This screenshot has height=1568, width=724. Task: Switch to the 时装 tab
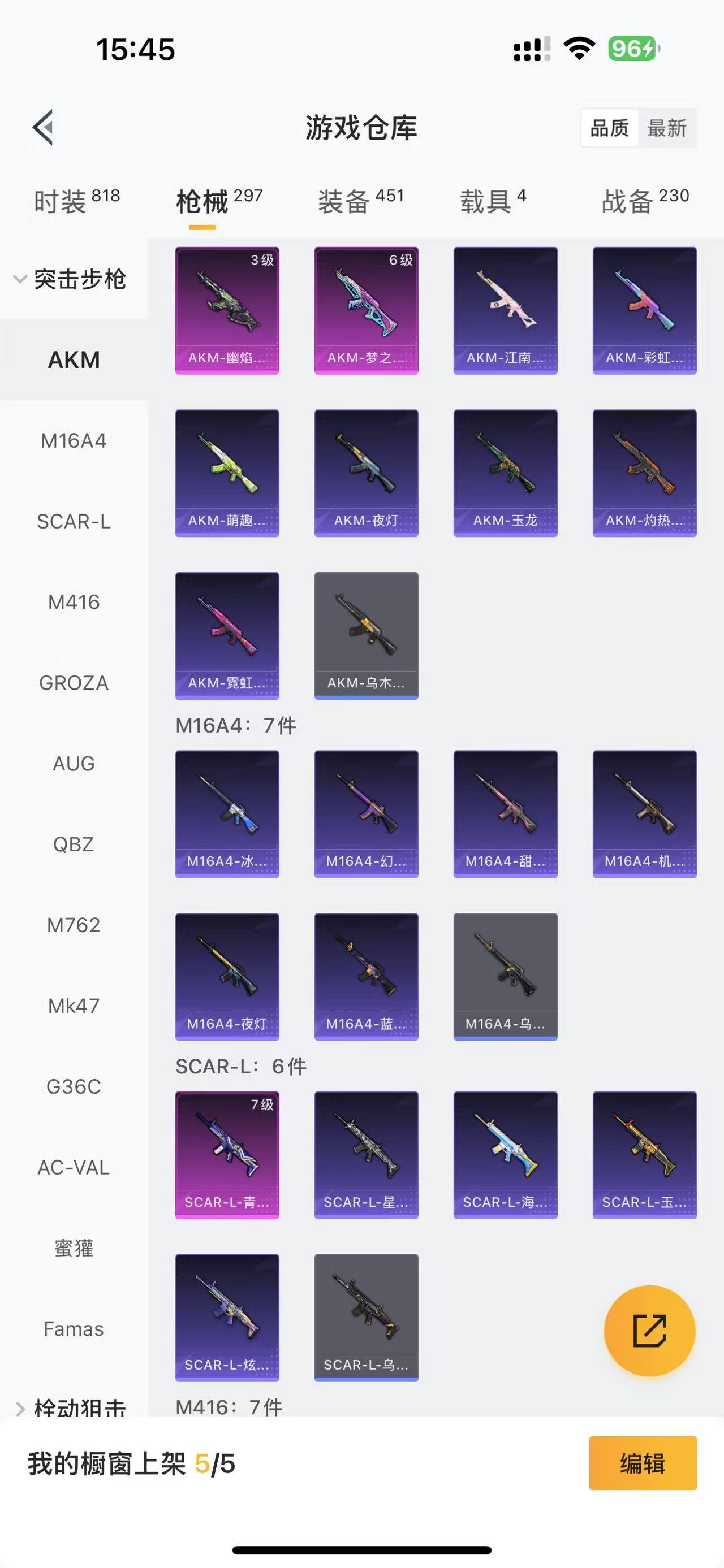point(77,201)
